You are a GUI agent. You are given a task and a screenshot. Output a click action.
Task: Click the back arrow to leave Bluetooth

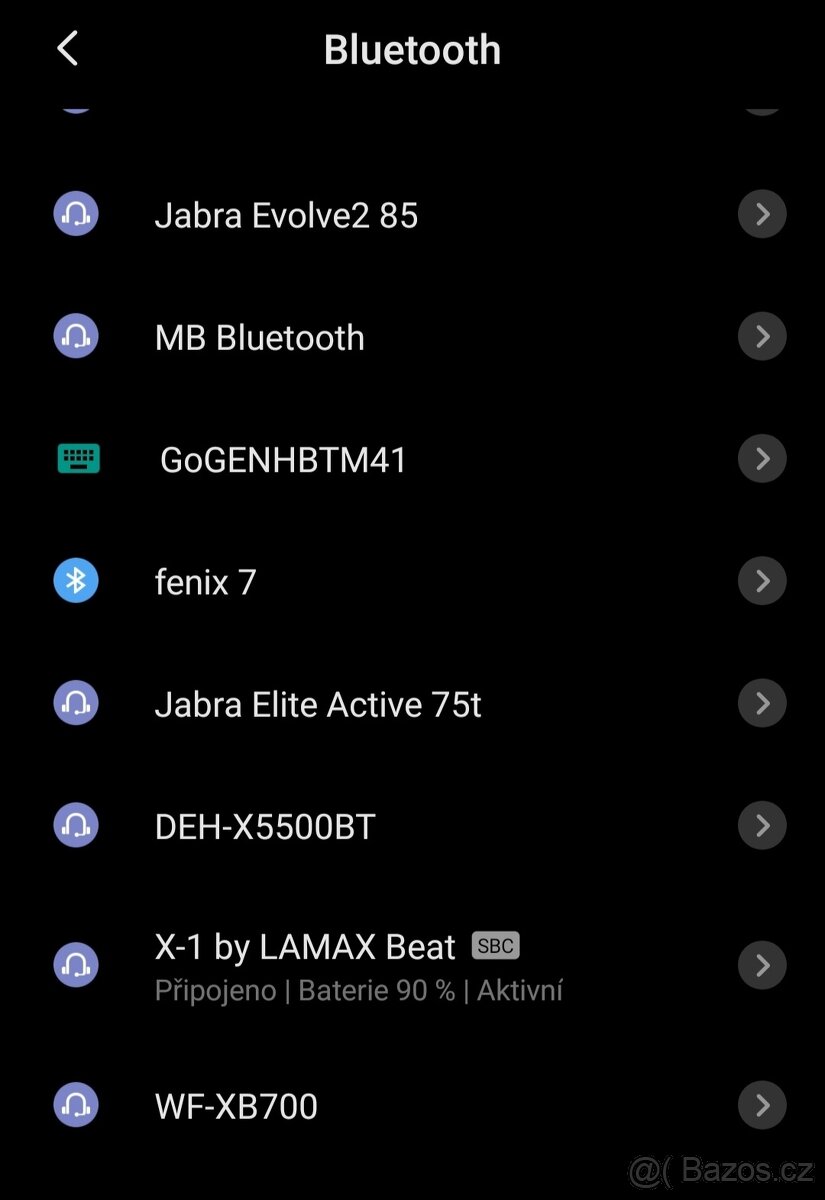67,49
